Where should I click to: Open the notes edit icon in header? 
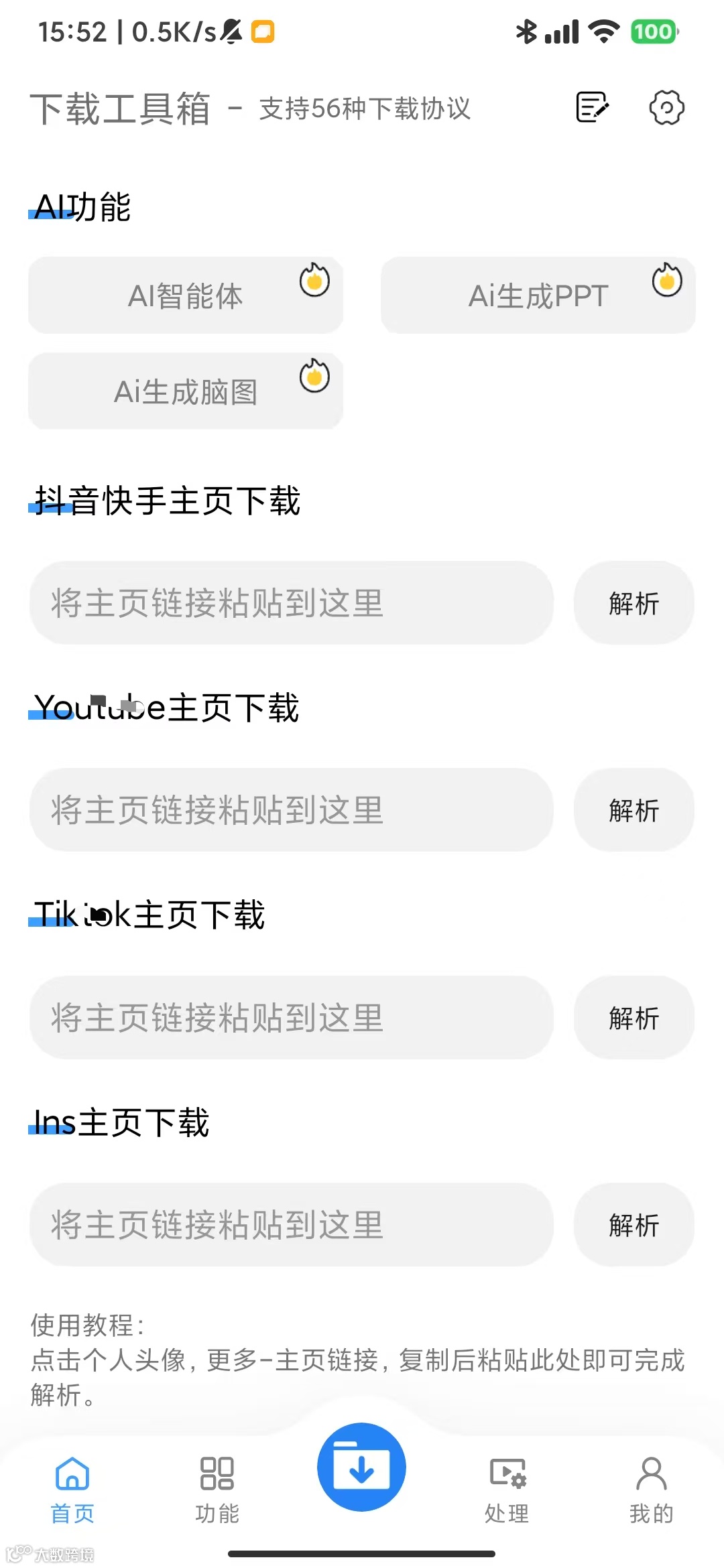click(x=593, y=107)
